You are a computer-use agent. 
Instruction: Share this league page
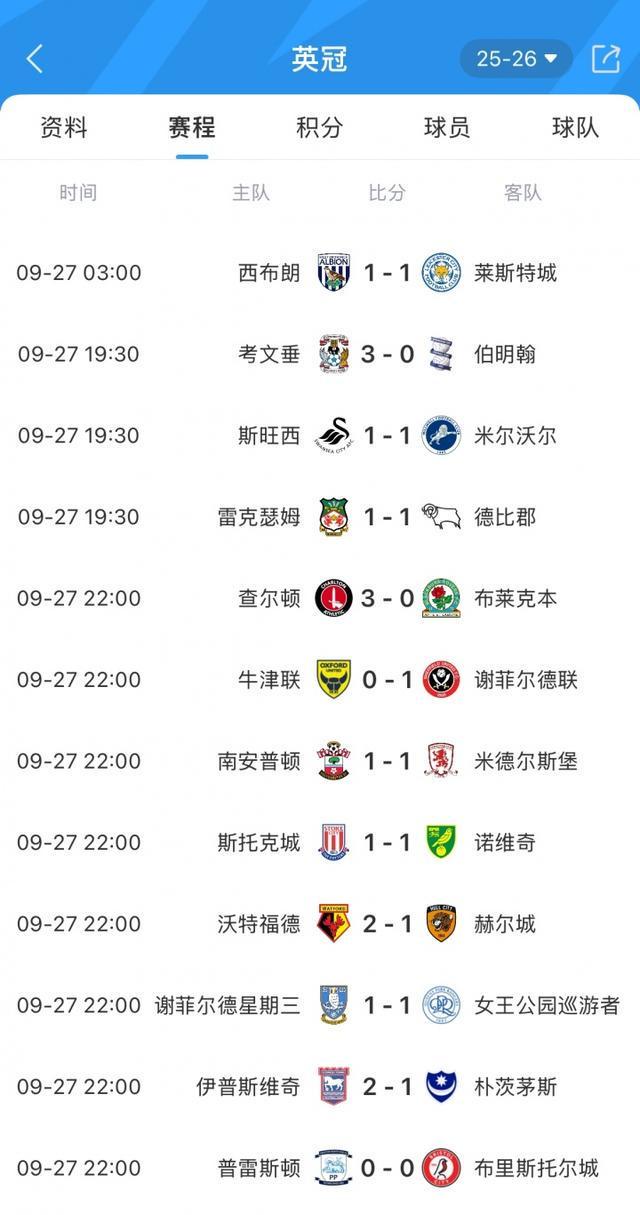coord(606,59)
